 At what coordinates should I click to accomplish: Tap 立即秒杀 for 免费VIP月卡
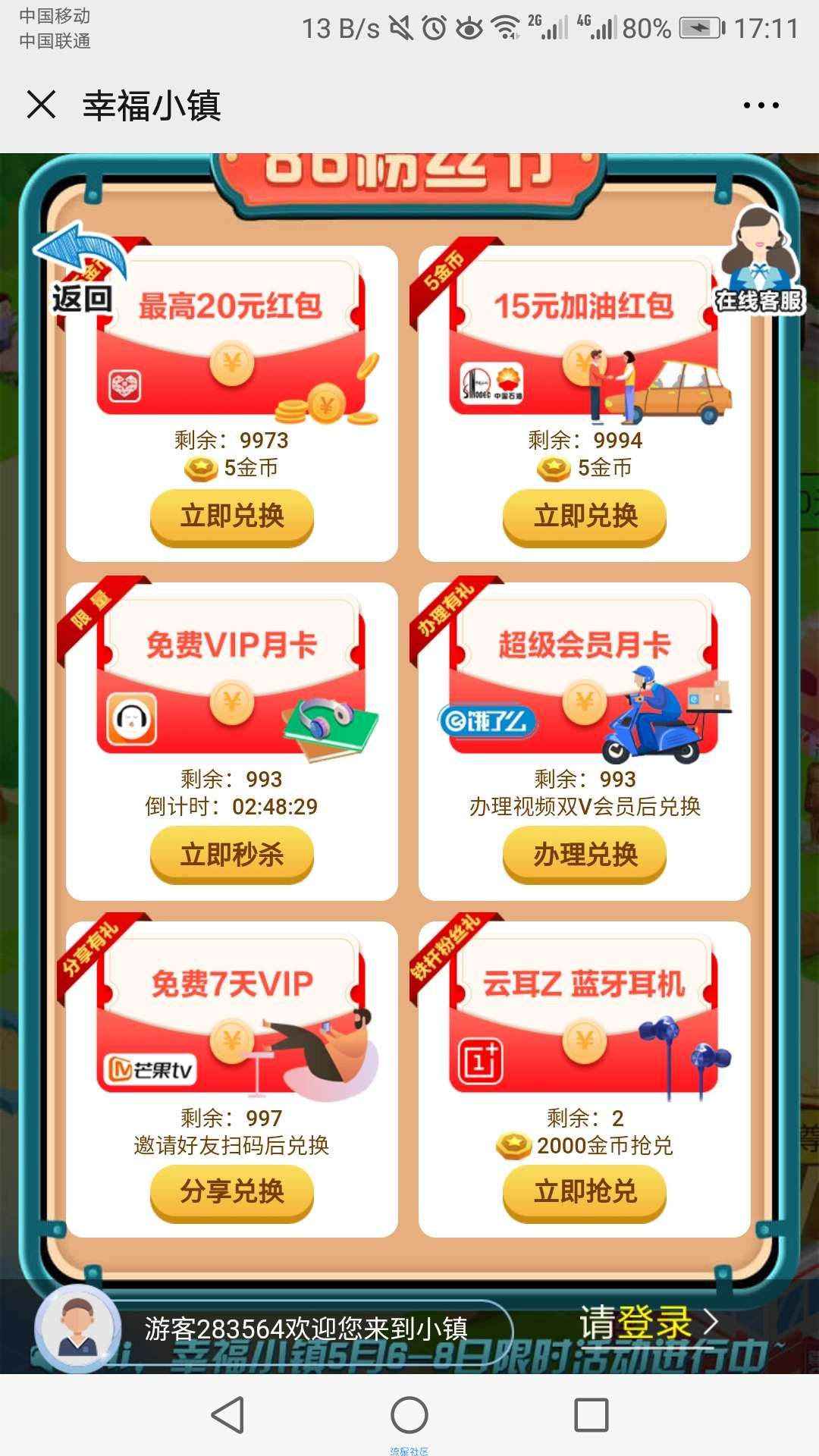[x=232, y=855]
